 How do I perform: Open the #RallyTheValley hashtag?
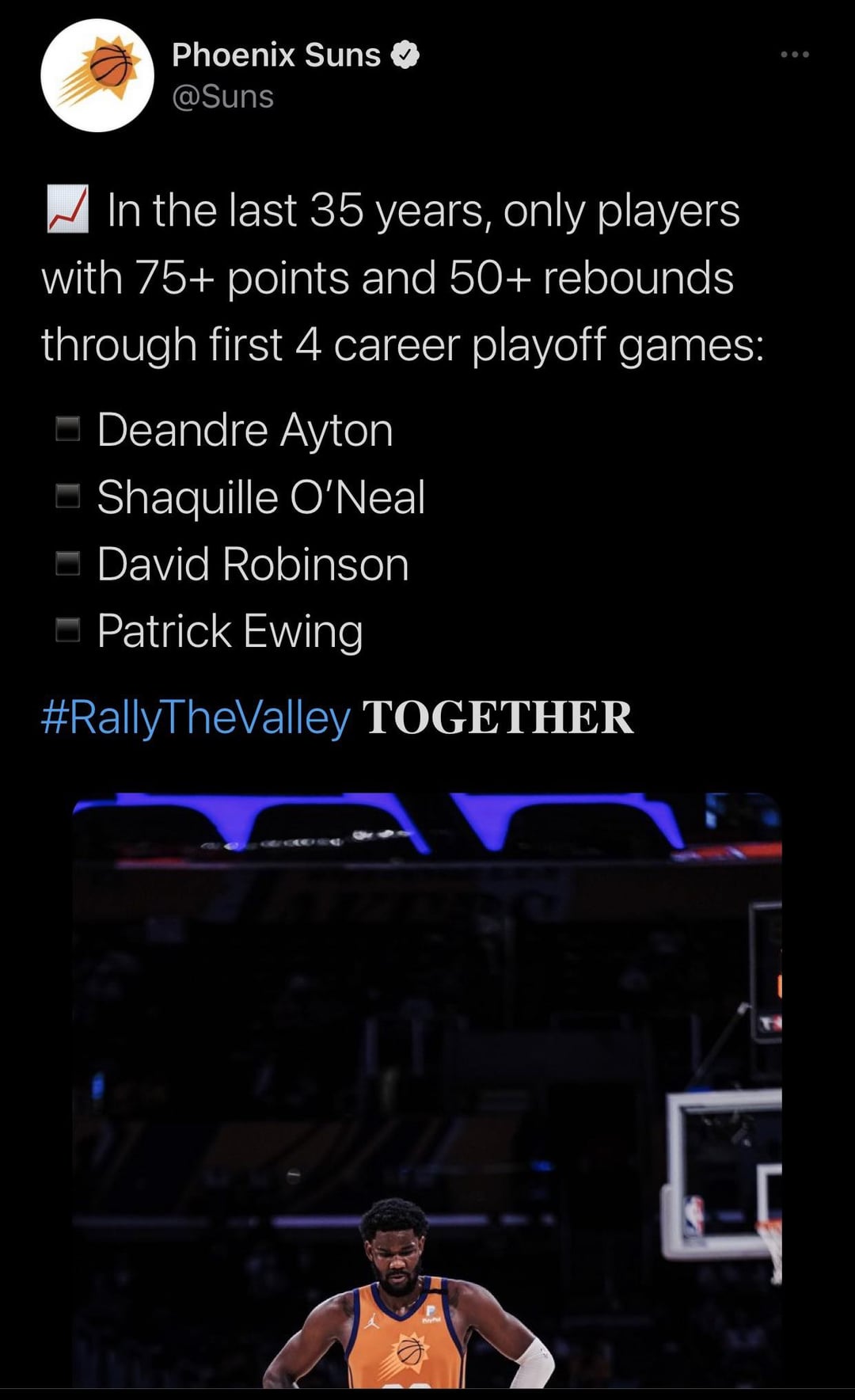[196, 717]
